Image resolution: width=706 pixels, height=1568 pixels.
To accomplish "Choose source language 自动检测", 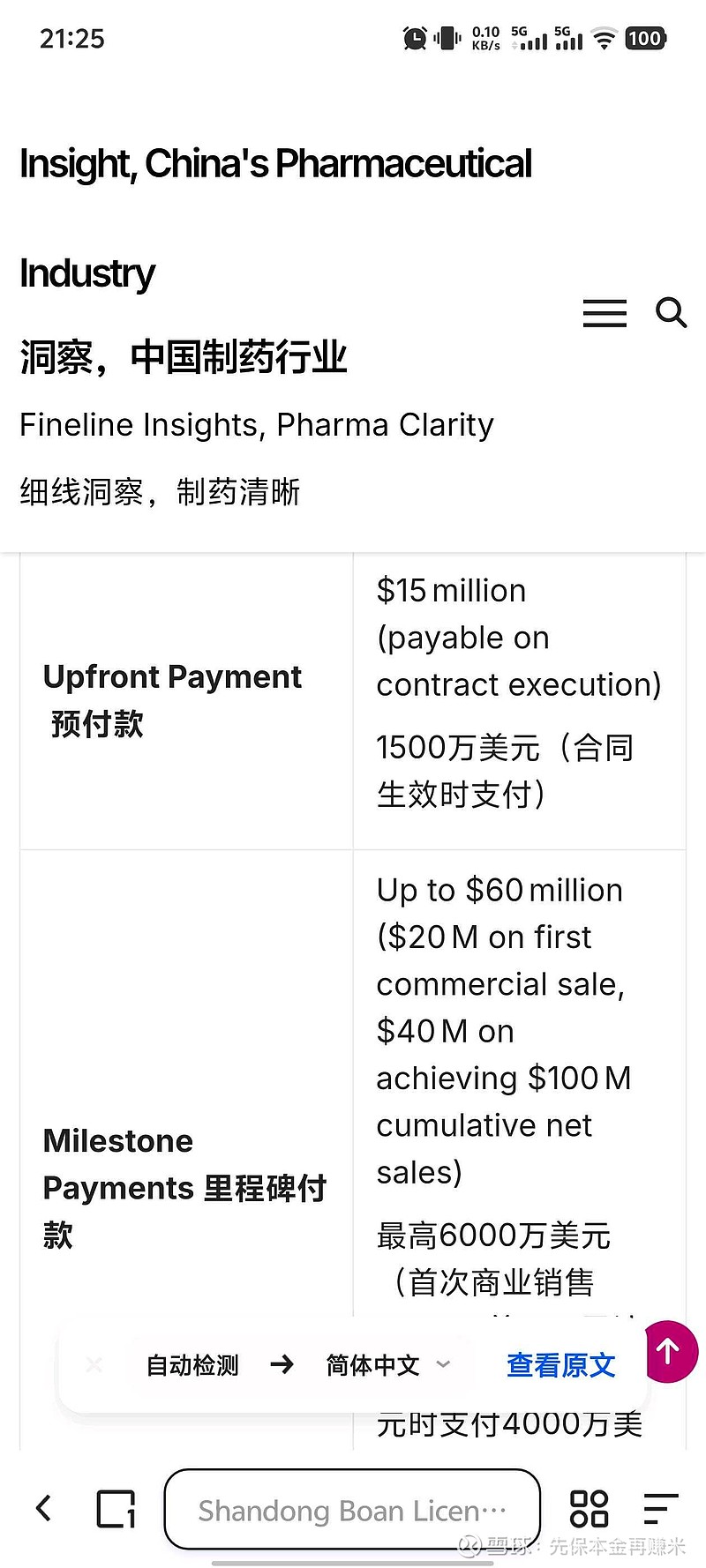I will click(192, 1365).
